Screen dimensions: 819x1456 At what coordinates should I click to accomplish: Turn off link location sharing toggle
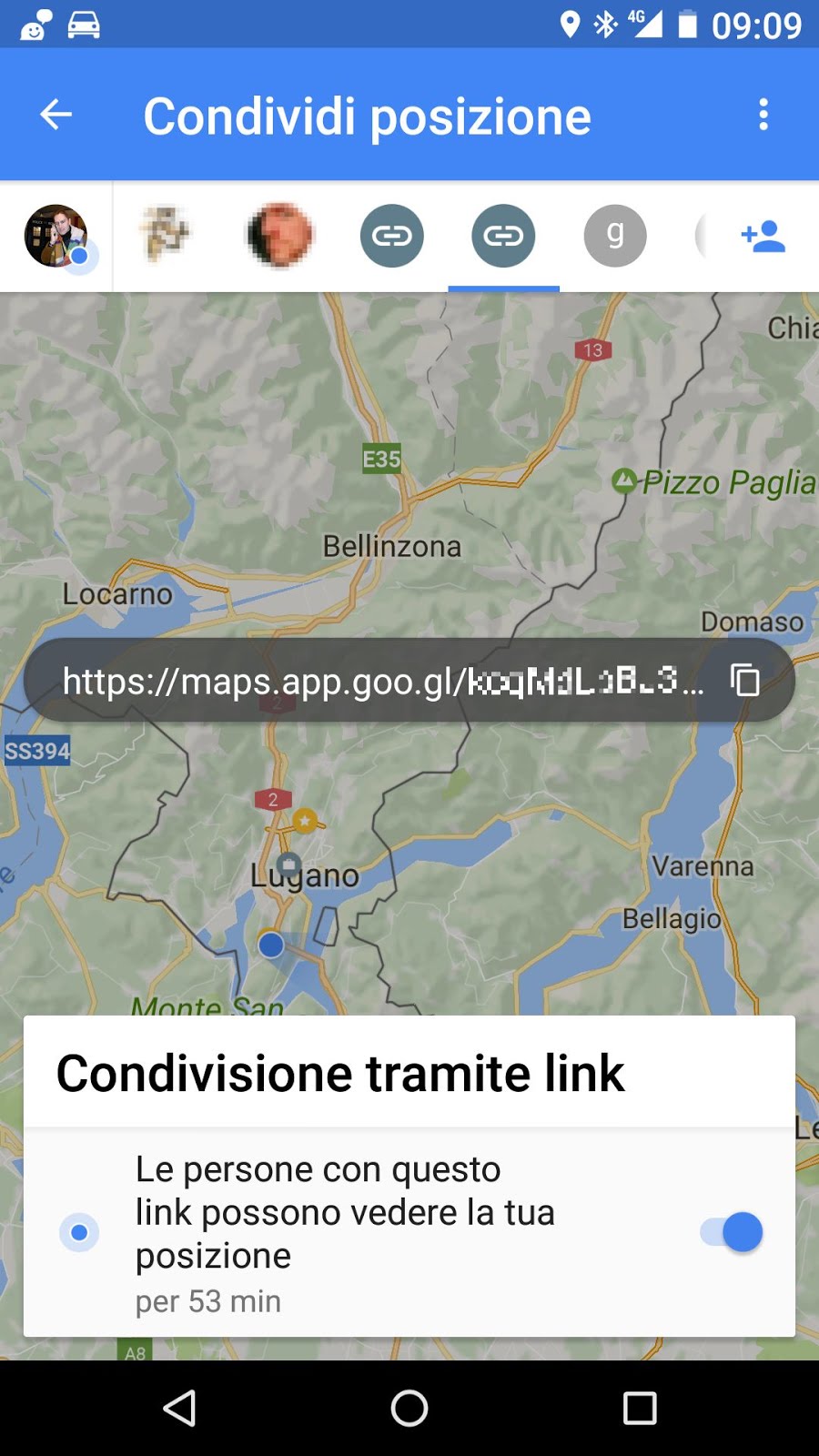pos(733,1232)
